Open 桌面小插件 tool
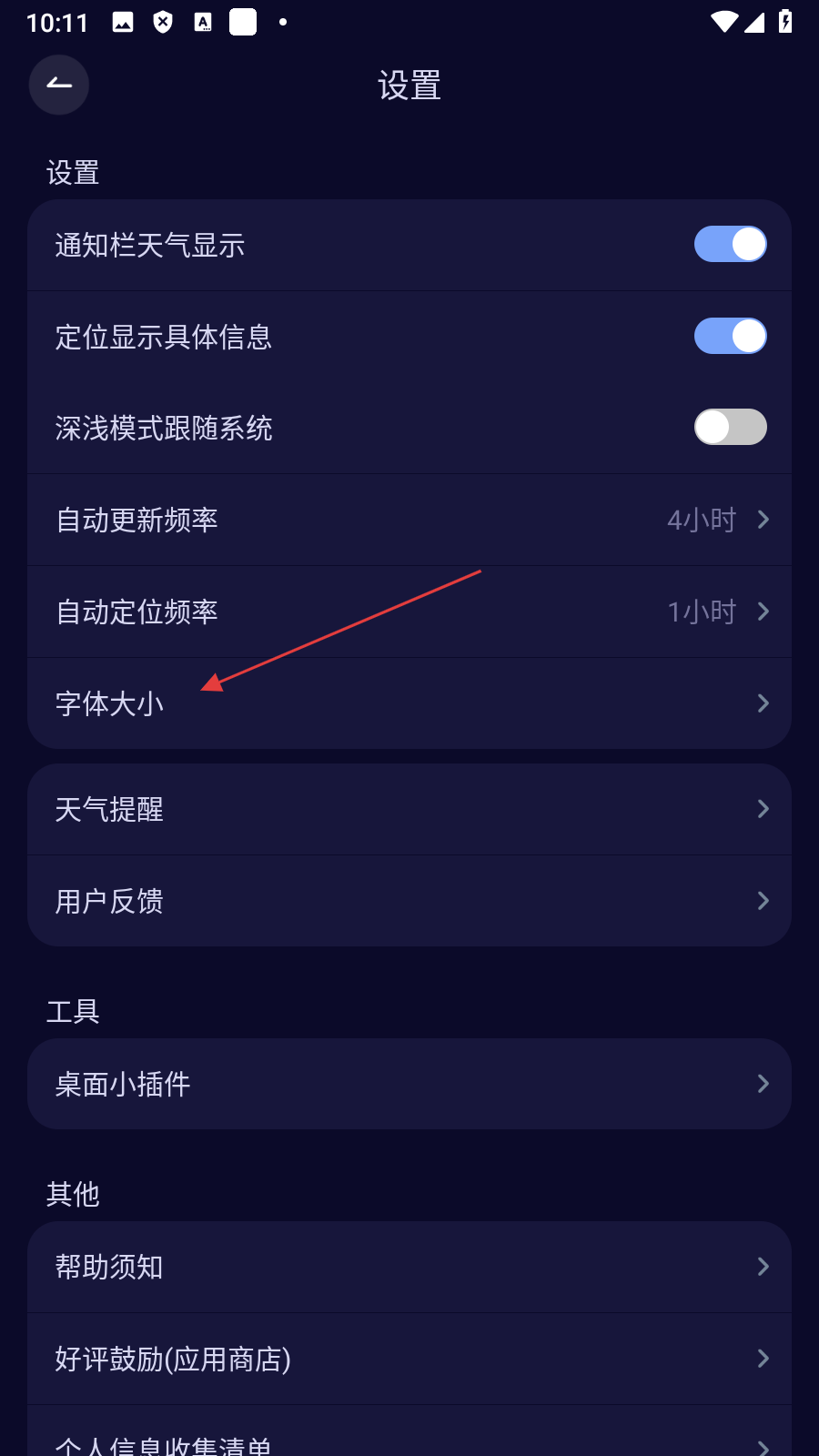This screenshot has width=819, height=1456. click(x=409, y=1084)
